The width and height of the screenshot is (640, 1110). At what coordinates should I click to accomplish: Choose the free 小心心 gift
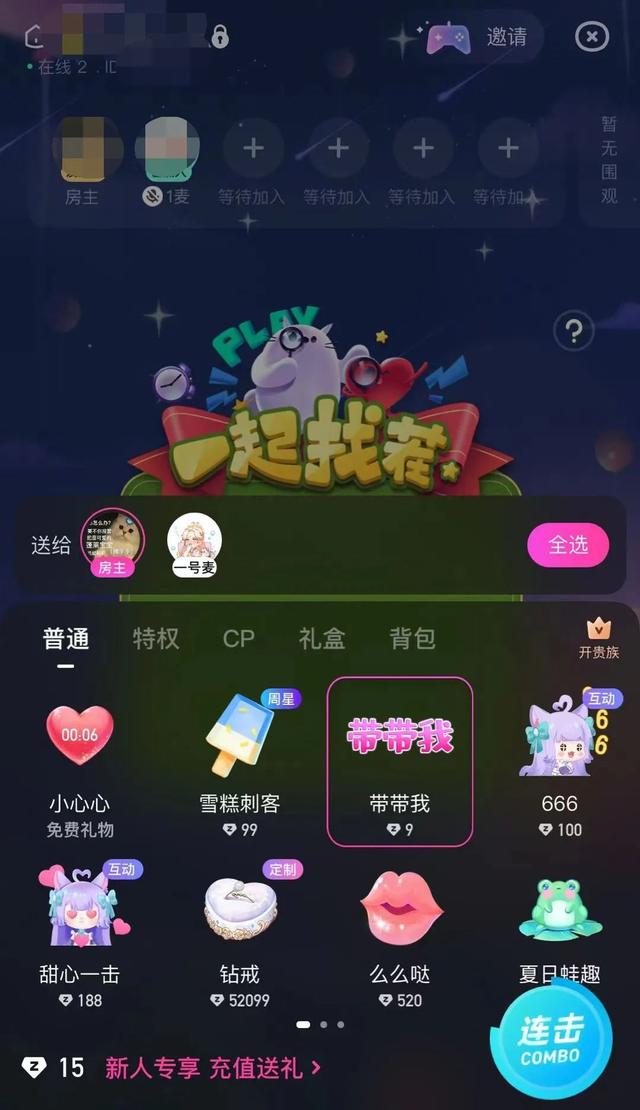pos(80,760)
